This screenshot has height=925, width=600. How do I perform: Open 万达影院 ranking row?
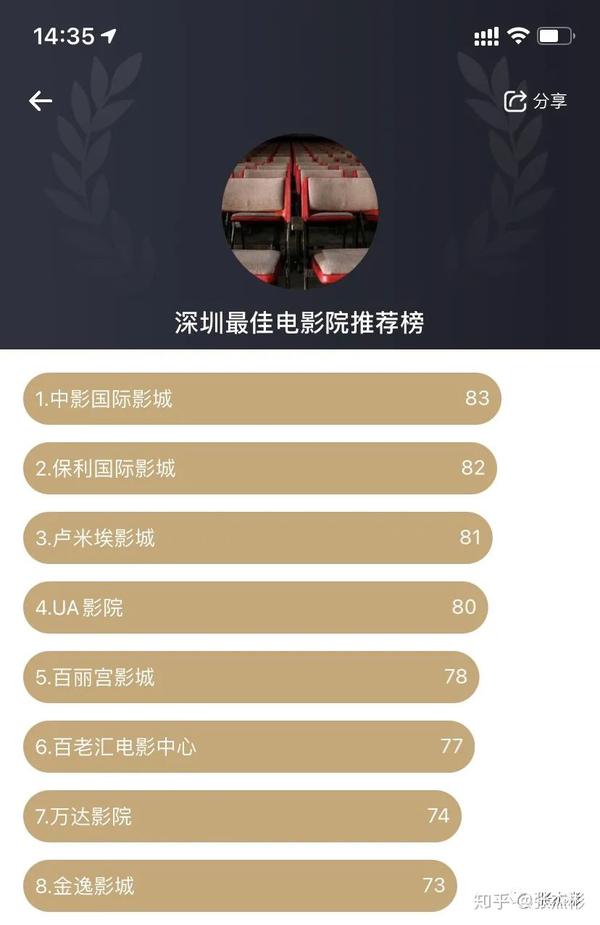241,816
